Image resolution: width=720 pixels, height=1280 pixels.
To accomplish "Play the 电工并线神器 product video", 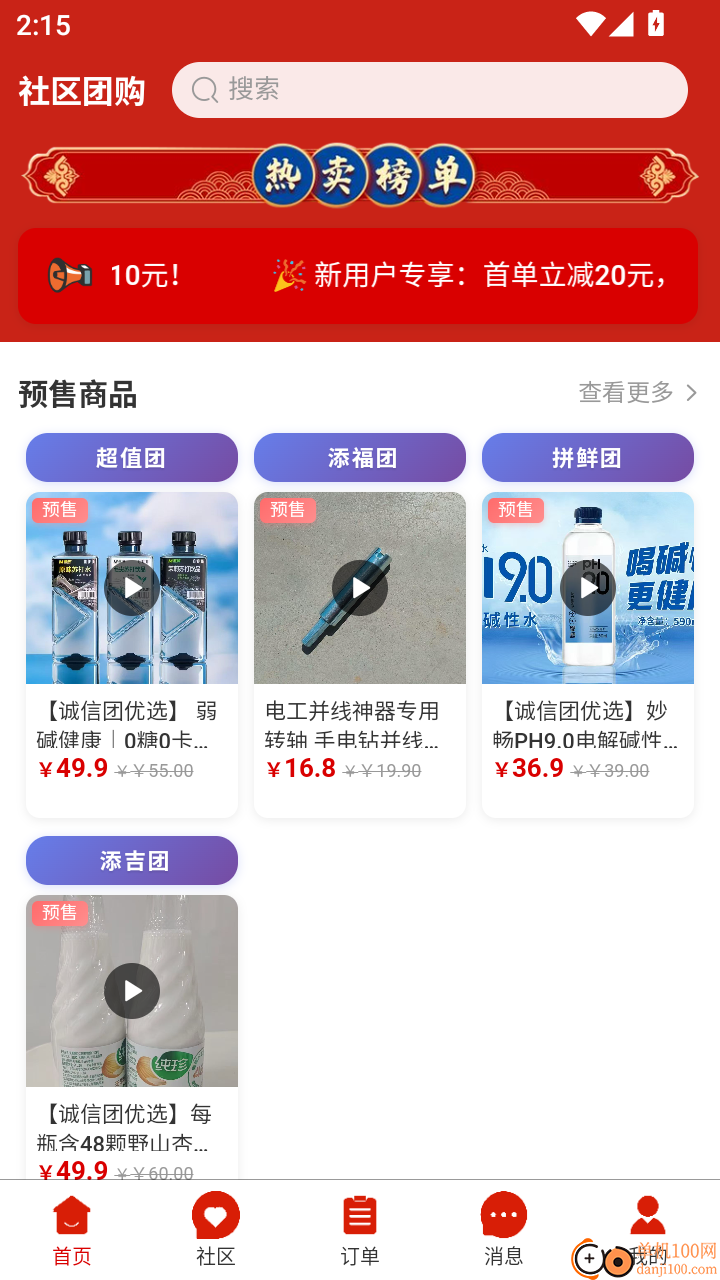I will click(x=359, y=588).
